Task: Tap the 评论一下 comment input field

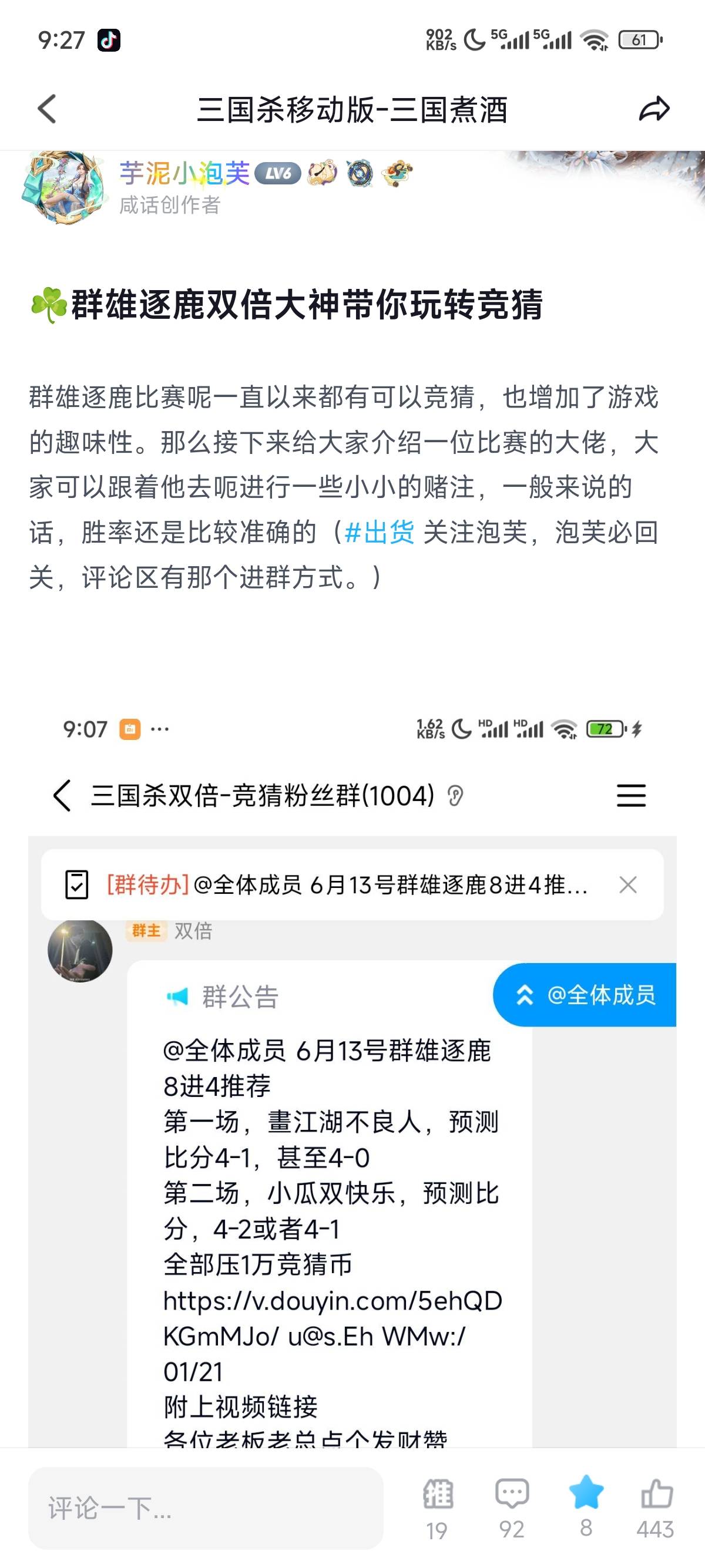Action: (x=205, y=1508)
